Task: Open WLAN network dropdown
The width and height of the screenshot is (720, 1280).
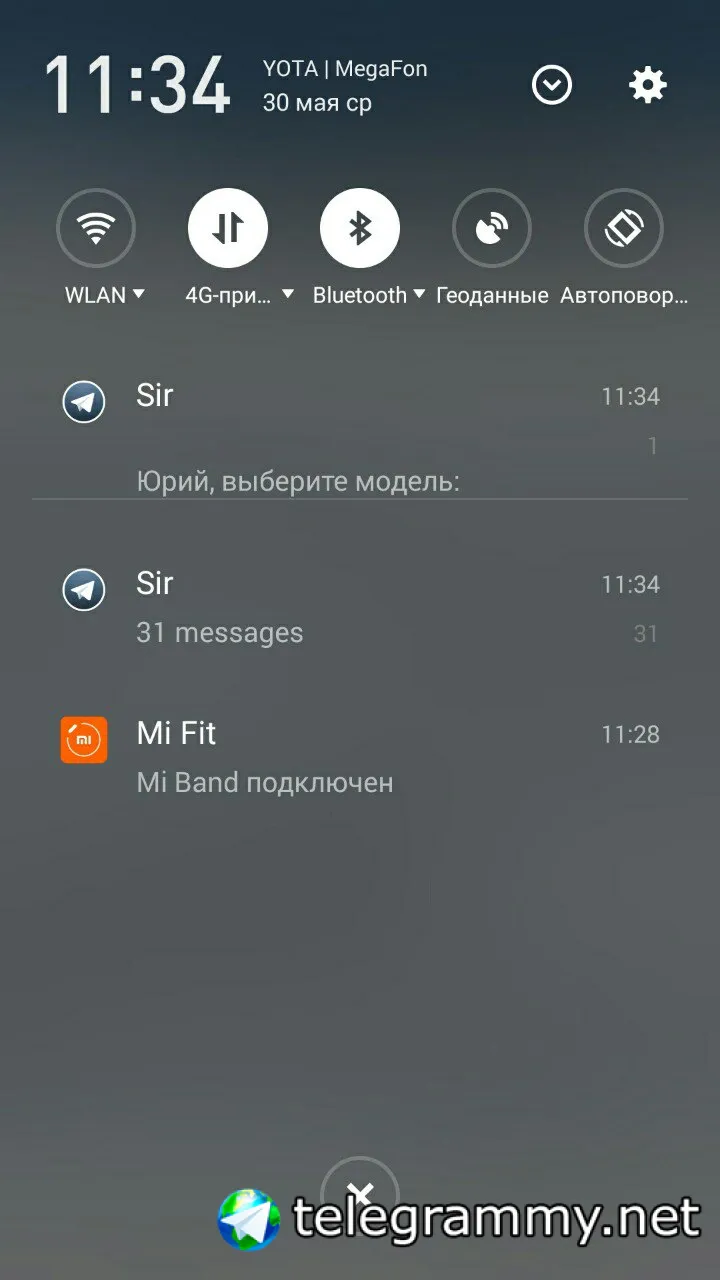Action: pyautogui.click(x=138, y=294)
